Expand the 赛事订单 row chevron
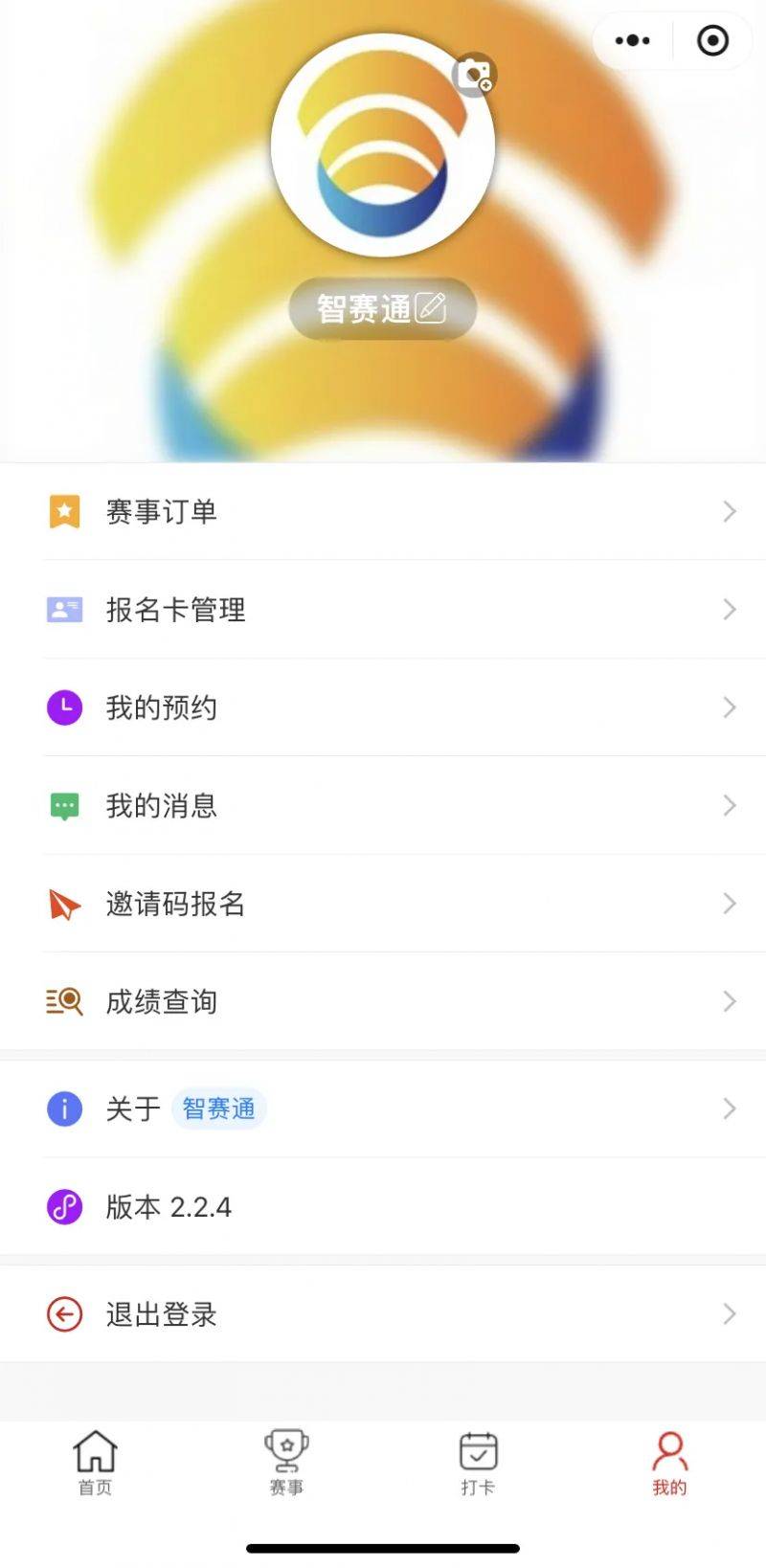 (729, 512)
